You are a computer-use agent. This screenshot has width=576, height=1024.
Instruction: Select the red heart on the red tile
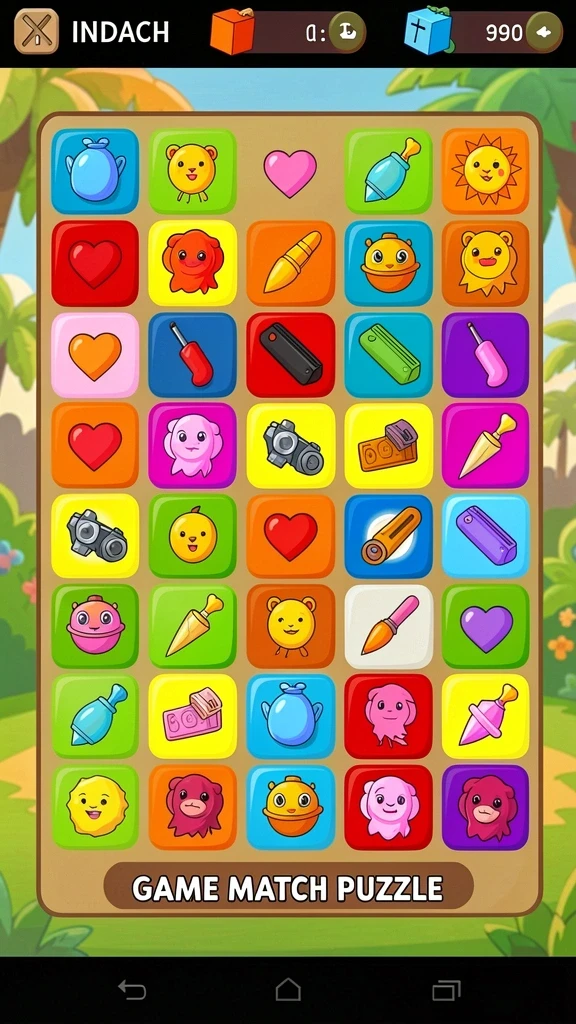(95, 263)
